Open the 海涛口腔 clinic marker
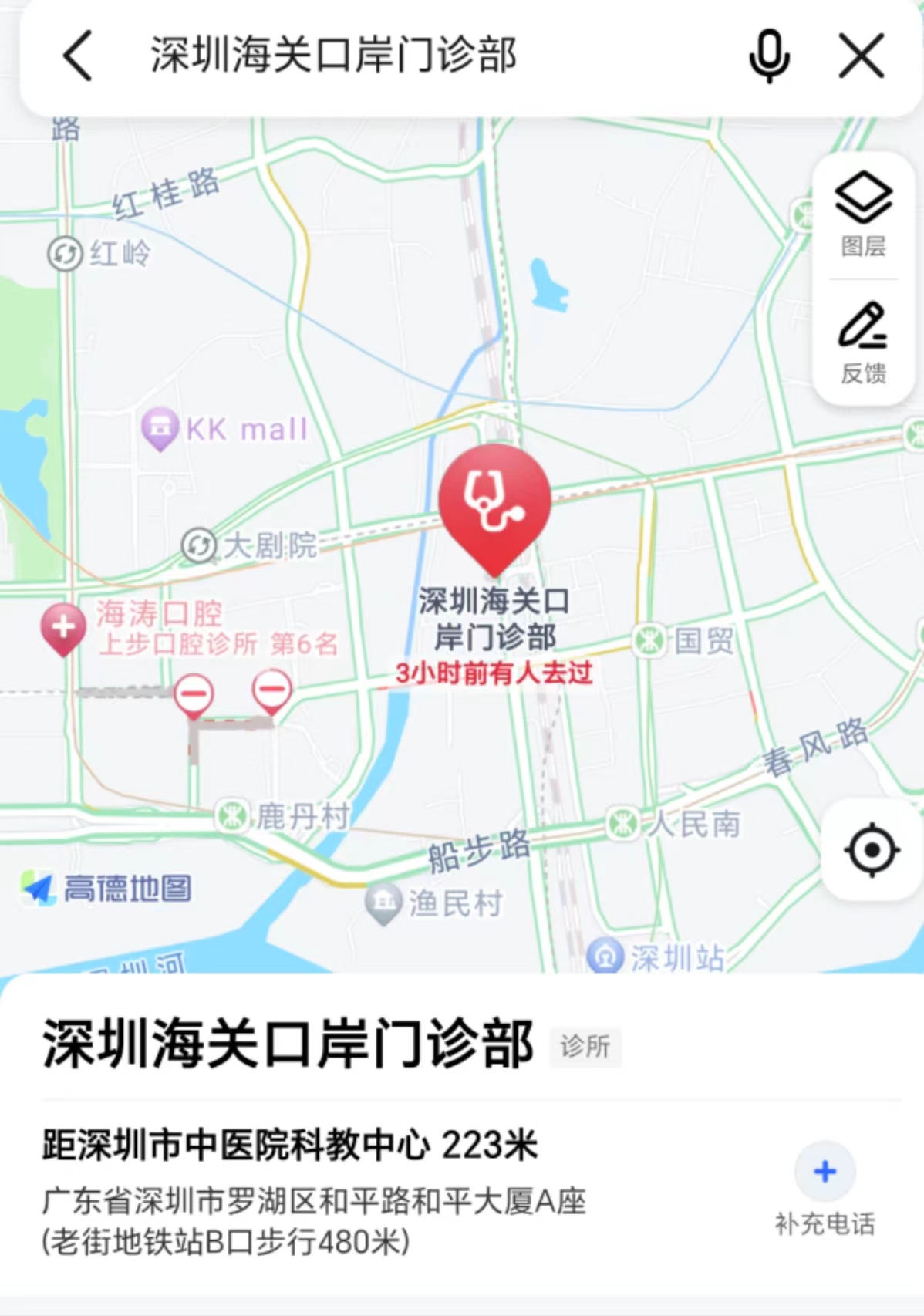The image size is (924, 1316). point(63,627)
